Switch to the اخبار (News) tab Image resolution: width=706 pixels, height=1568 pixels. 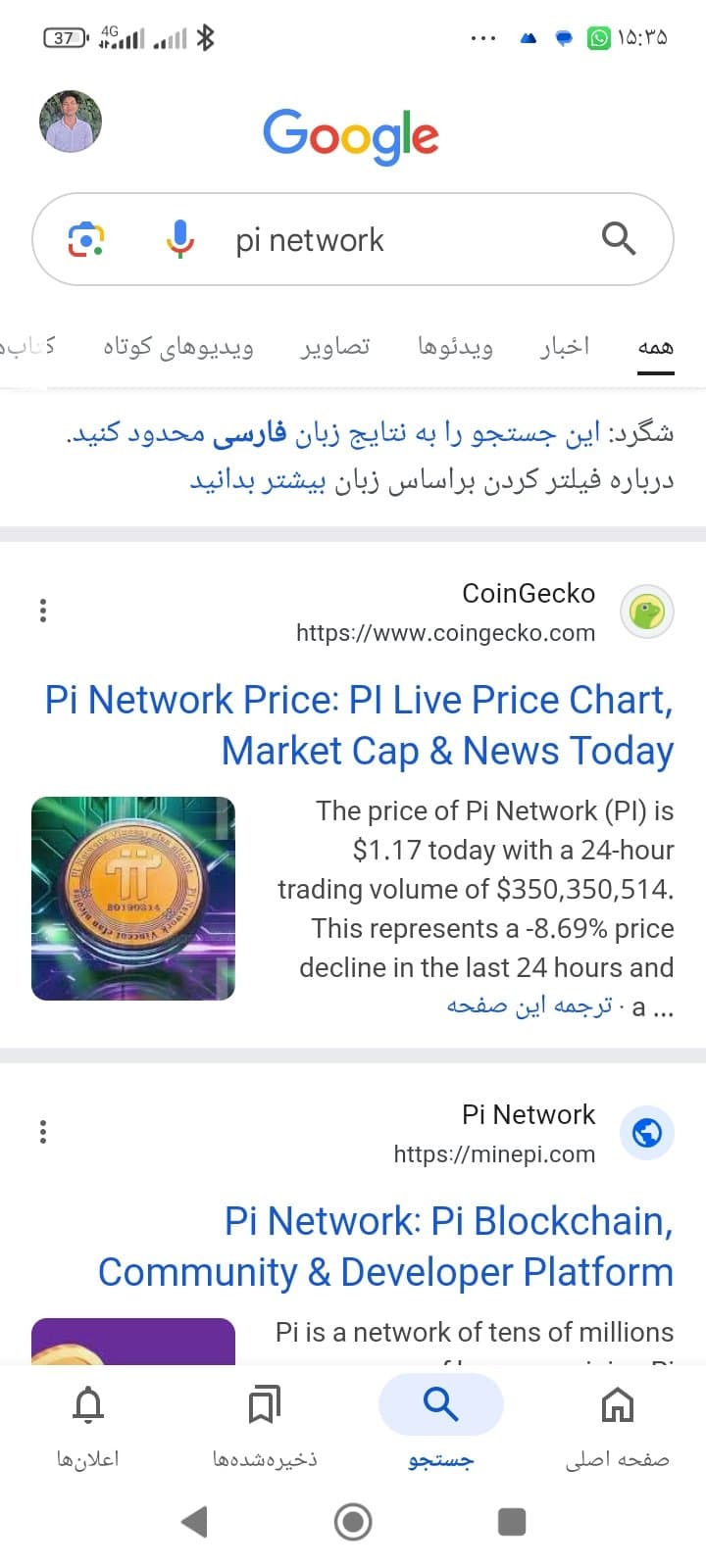coord(565,347)
